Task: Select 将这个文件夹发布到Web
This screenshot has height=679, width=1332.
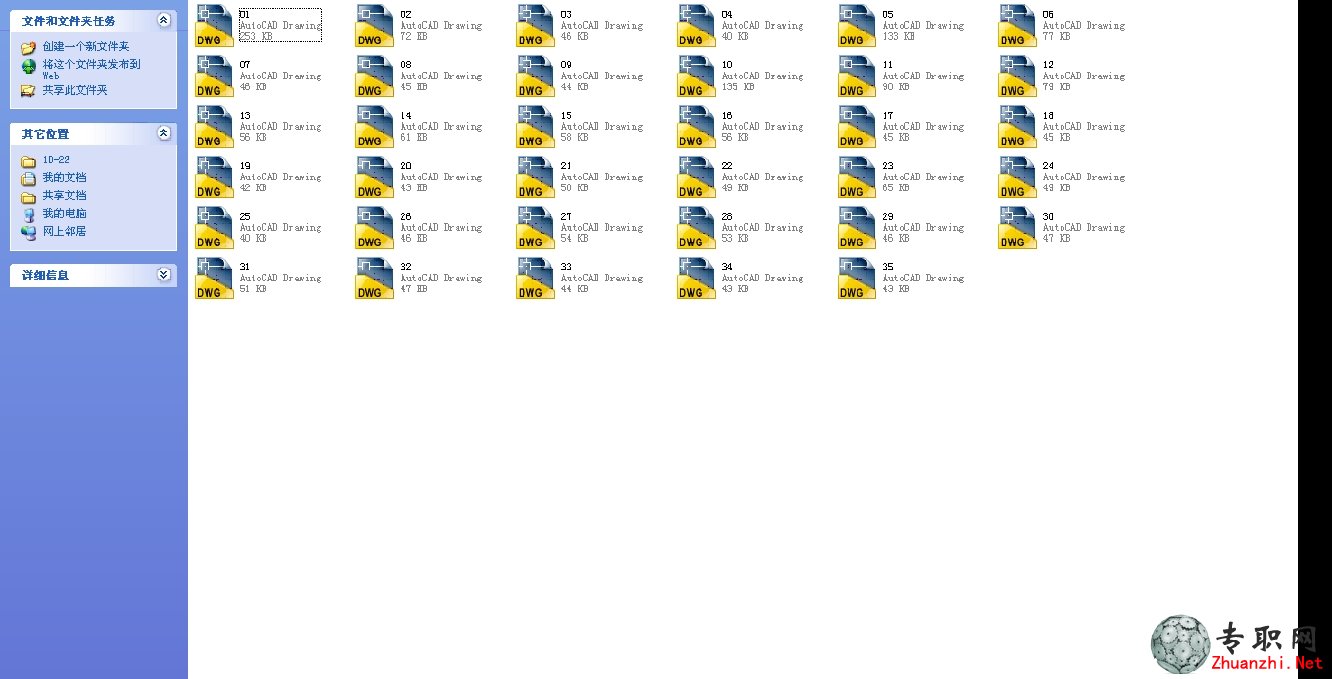Action: [90, 65]
